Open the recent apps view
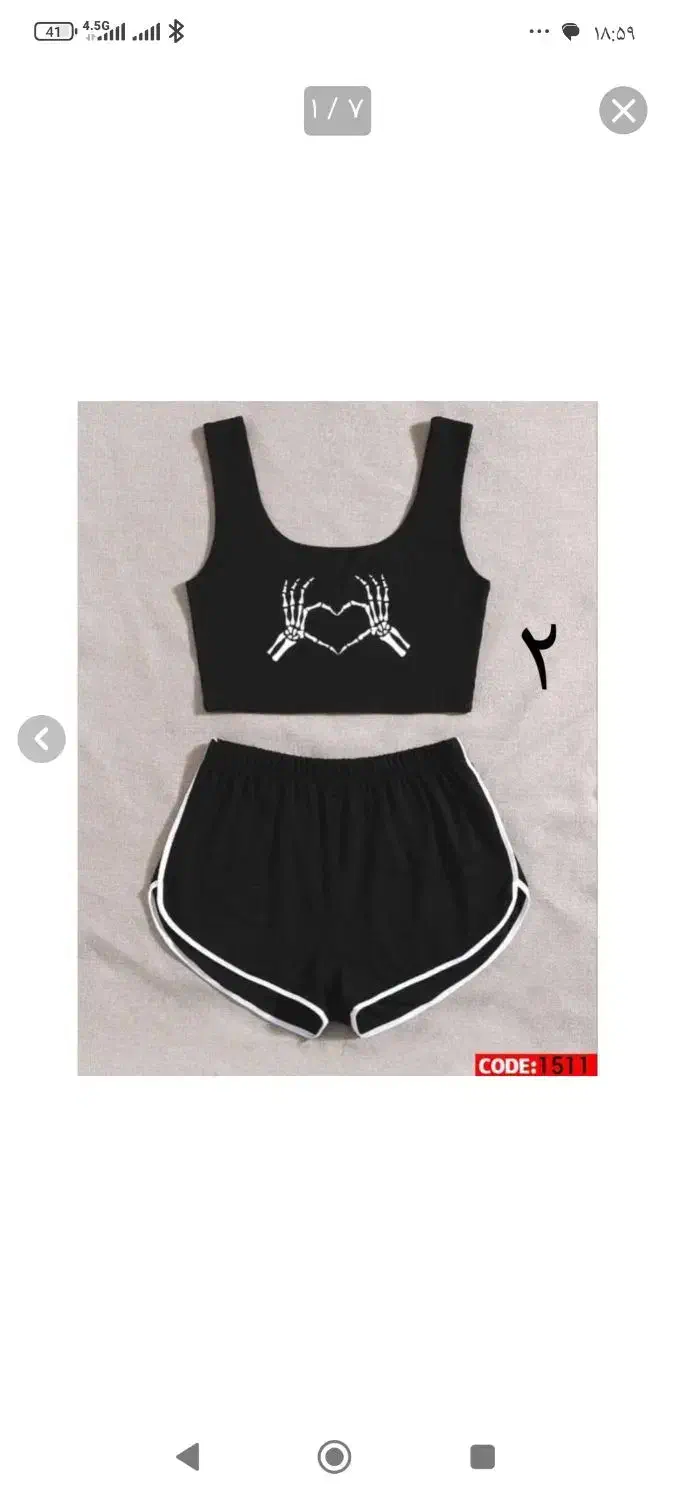The height and width of the screenshot is (1500, 675). [x=483, y=1456]
